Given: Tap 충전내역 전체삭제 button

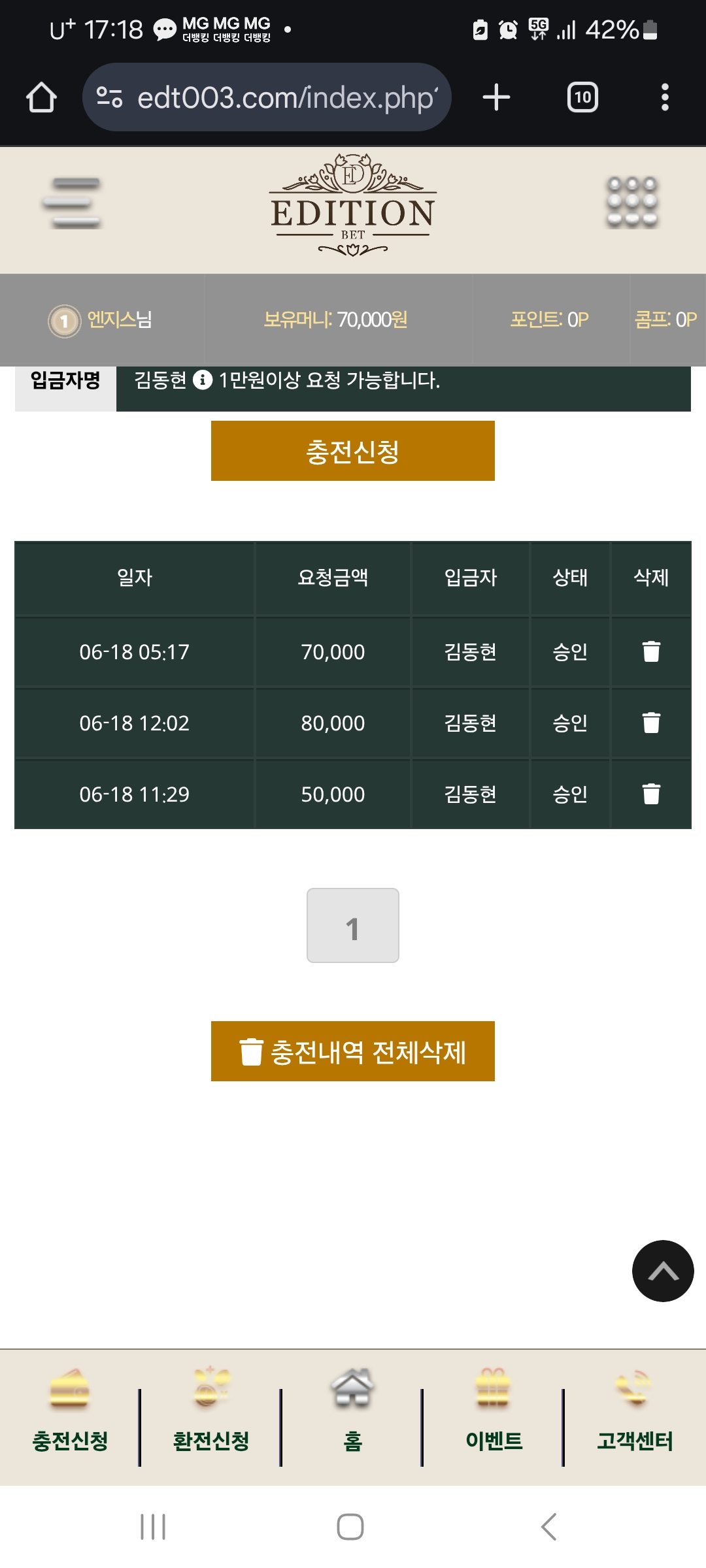Looking at the screenshot, I should click(353, 1051).
